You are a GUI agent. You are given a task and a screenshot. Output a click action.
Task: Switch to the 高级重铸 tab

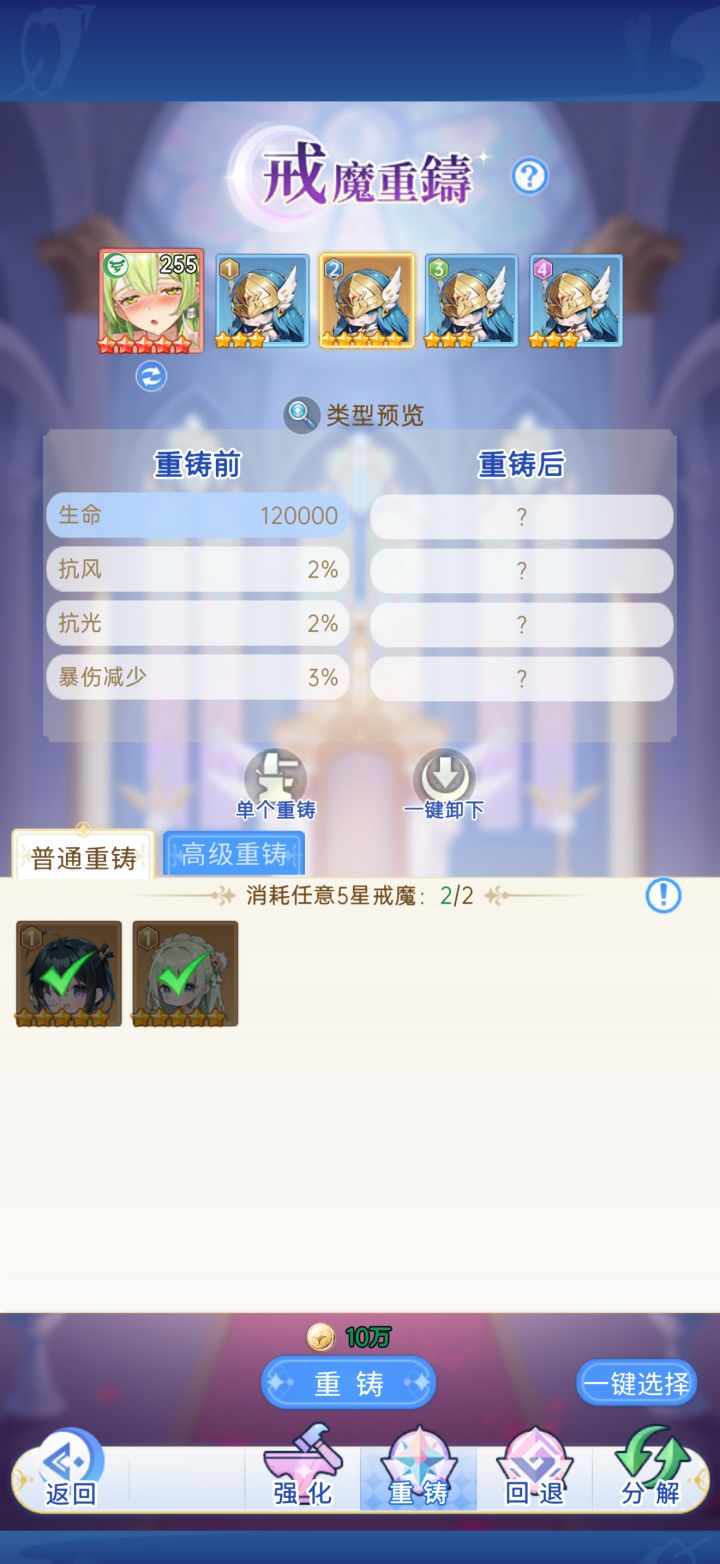234,854
